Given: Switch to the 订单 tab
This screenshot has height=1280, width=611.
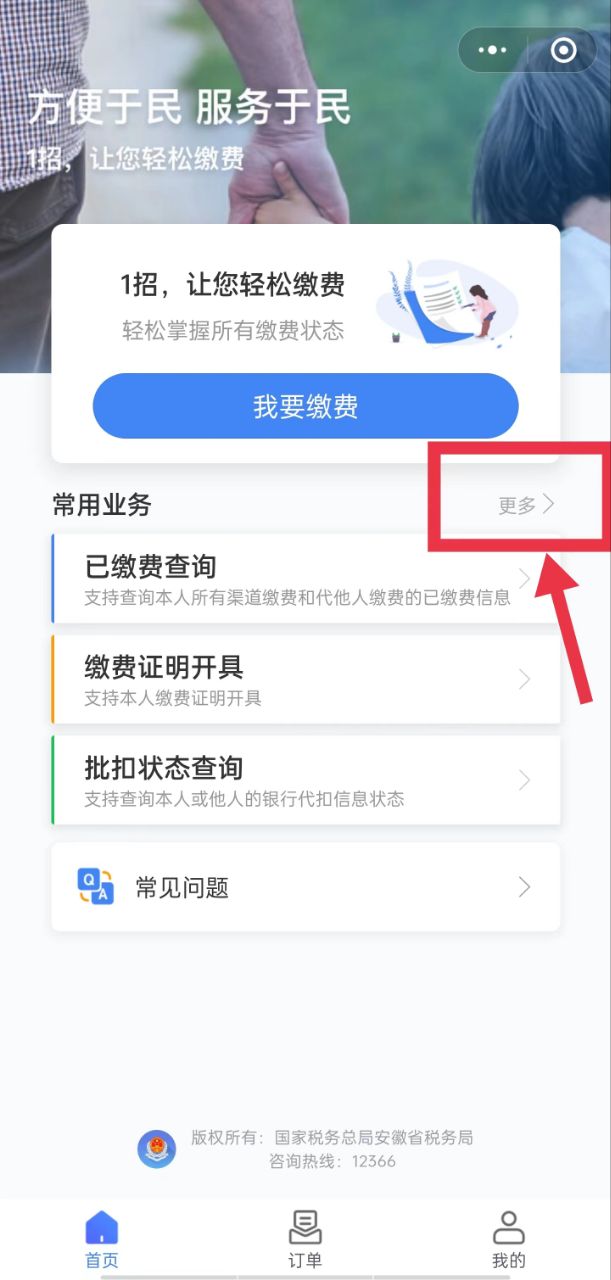Looking at the screenshot, I should point(305,1239).
